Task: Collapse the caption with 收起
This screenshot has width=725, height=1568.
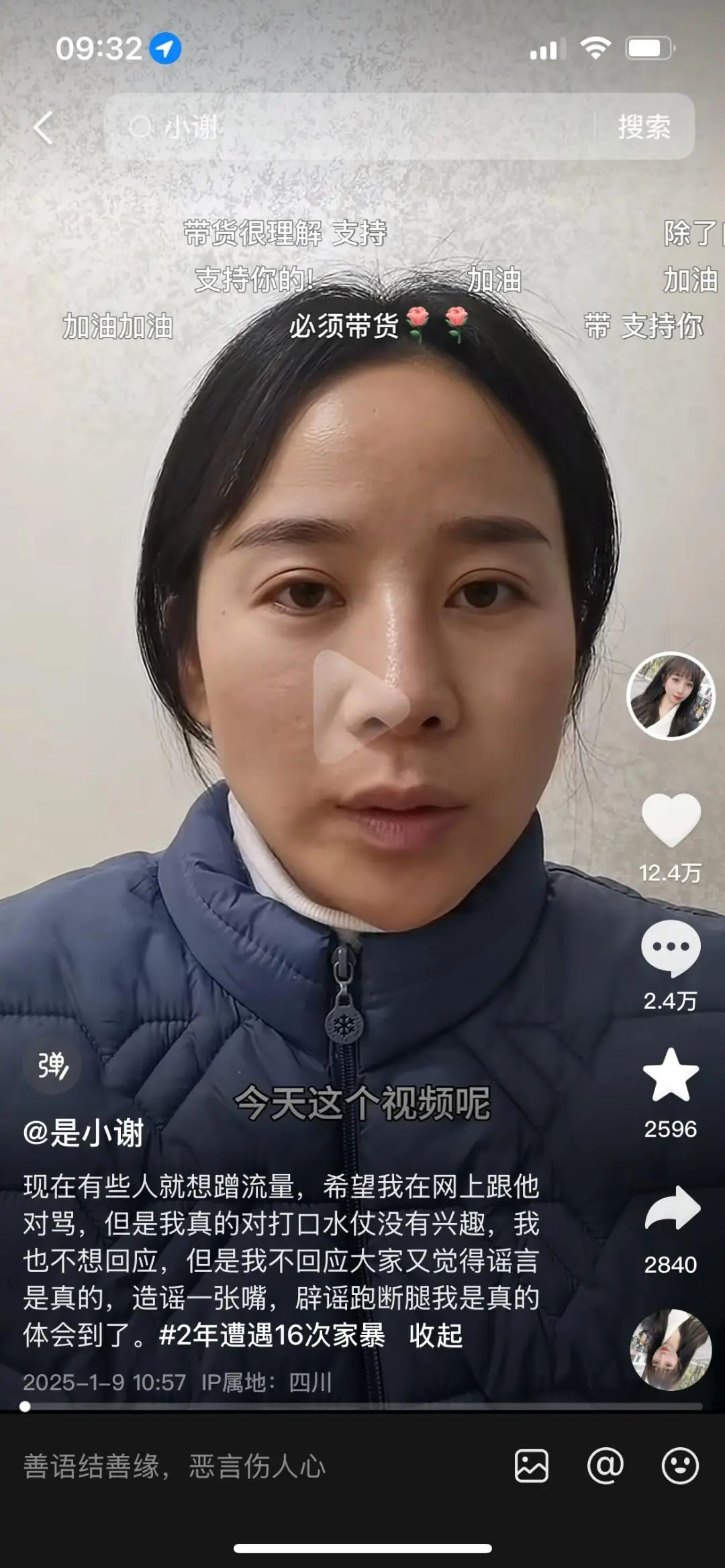Action: 436,1335
